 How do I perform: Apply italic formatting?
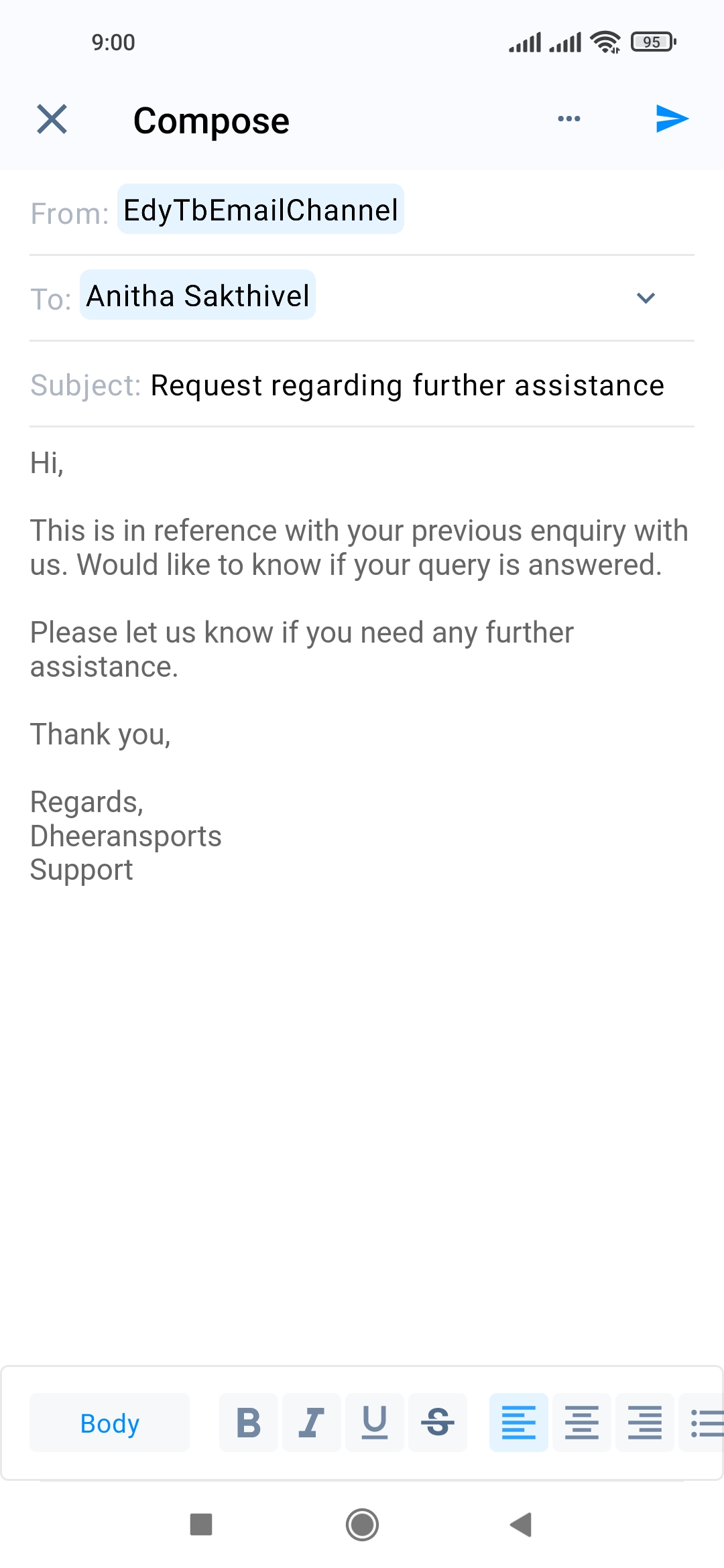(312, 1423)
